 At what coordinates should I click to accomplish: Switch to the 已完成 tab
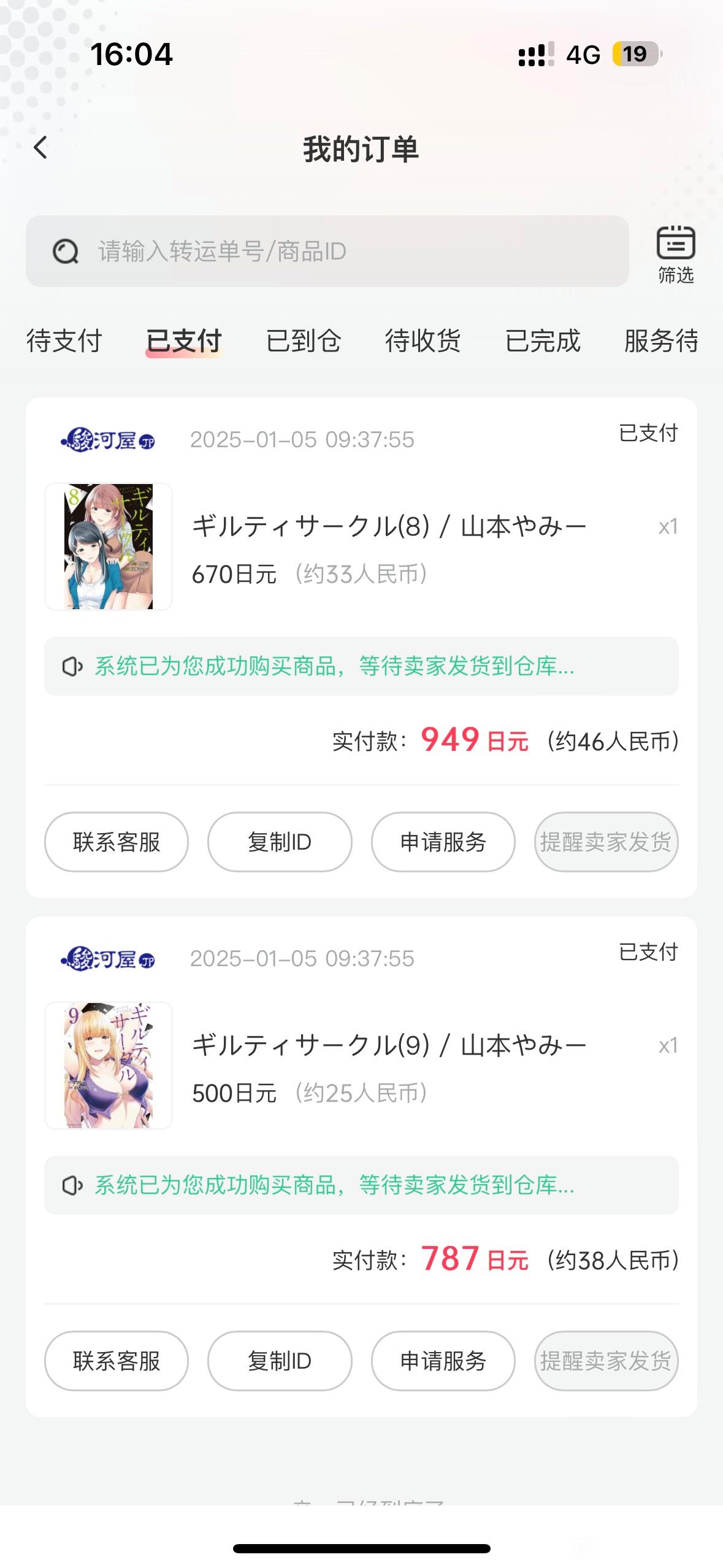point(543,340)
